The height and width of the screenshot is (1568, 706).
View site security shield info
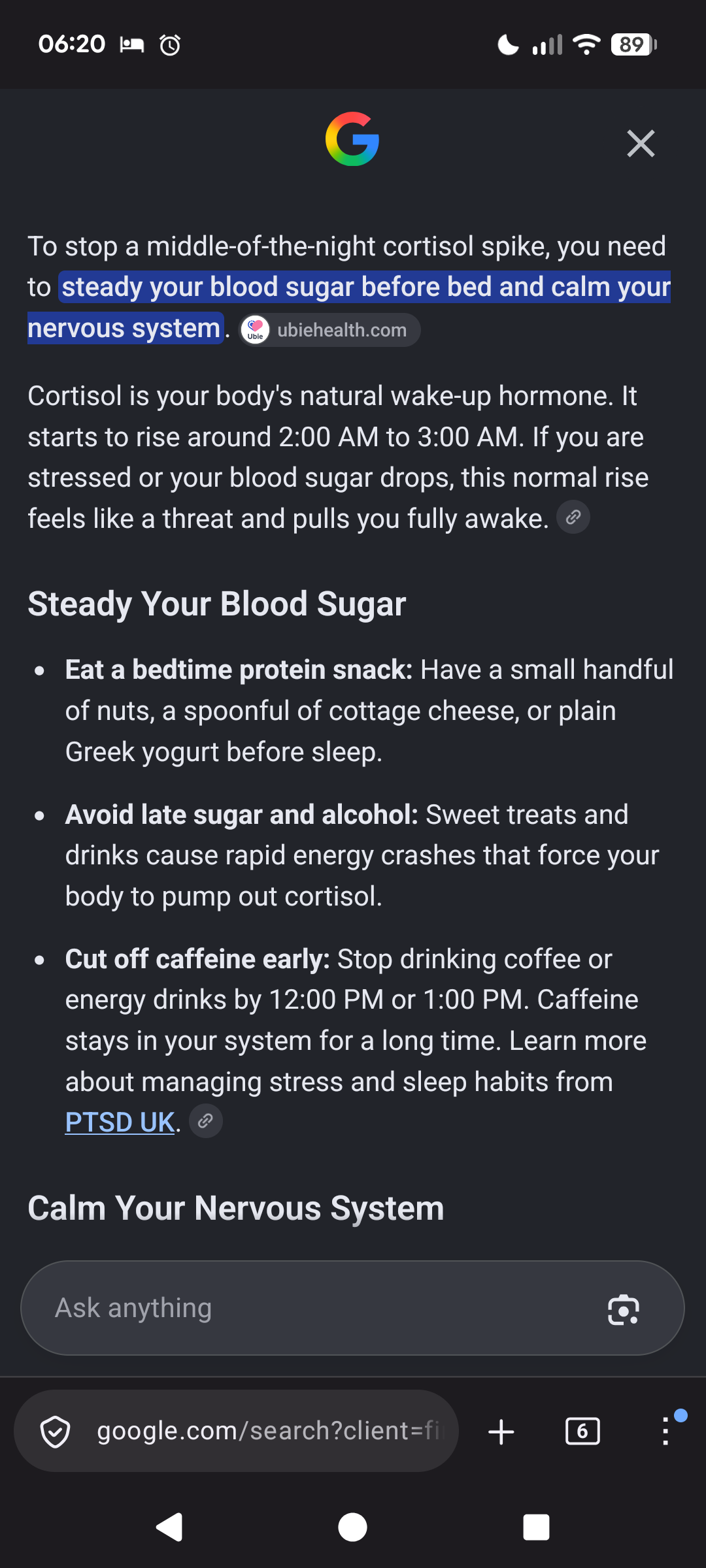click(x=56, y=1432)
